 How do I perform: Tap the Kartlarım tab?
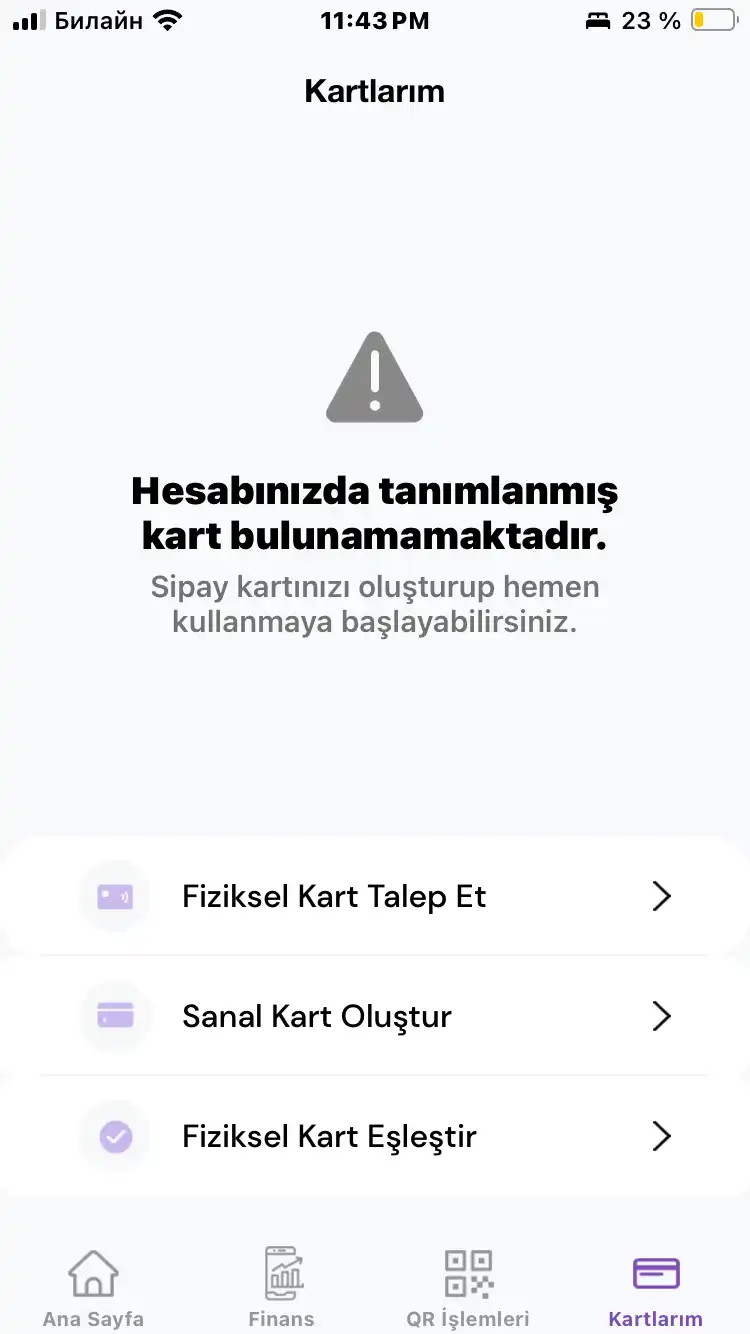(x=656, y=1288)
